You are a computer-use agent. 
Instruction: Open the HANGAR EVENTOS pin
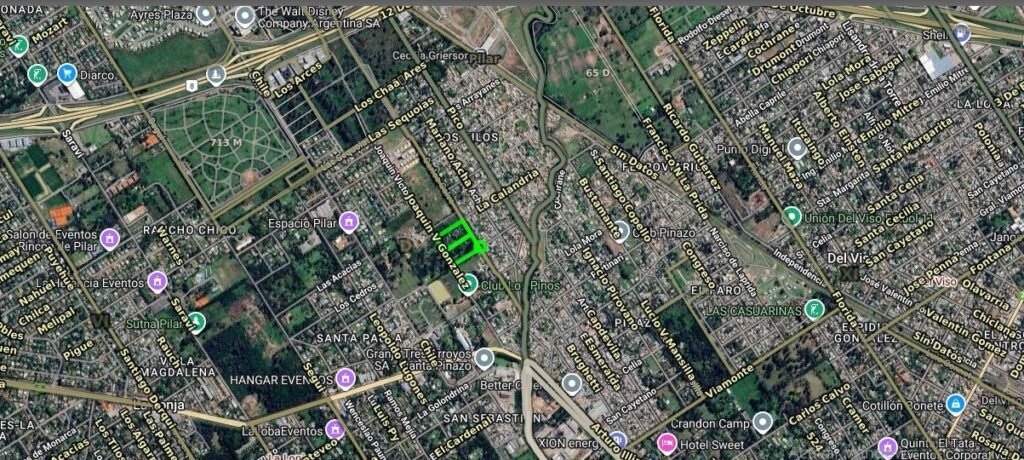tap(346, 378)
